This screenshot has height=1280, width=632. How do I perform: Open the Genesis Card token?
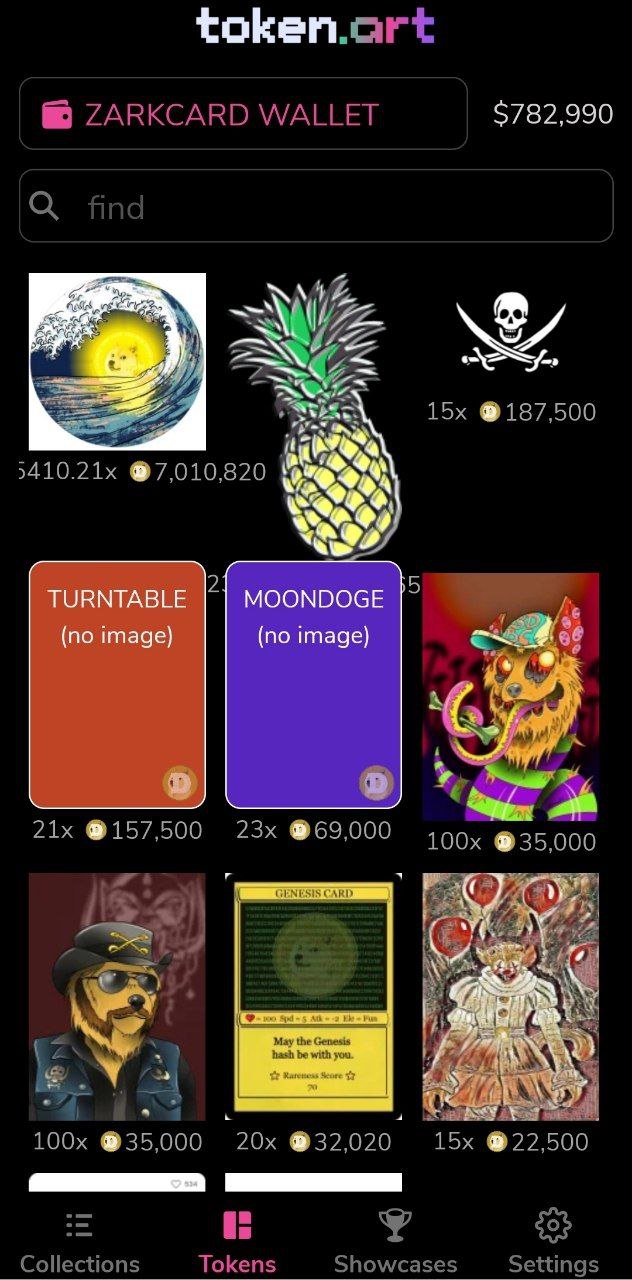[314, 997]
